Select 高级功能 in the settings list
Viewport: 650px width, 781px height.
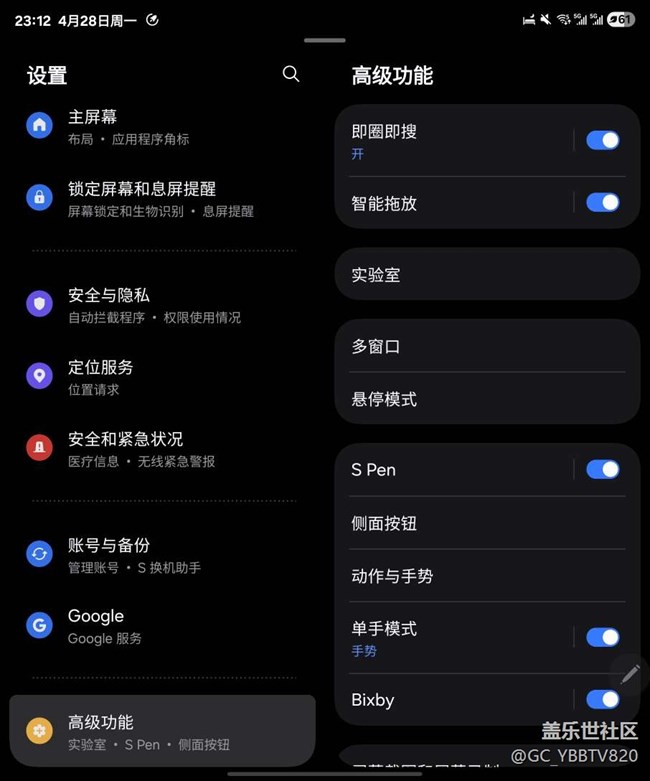pyautogui.click(x=162, y=731)
